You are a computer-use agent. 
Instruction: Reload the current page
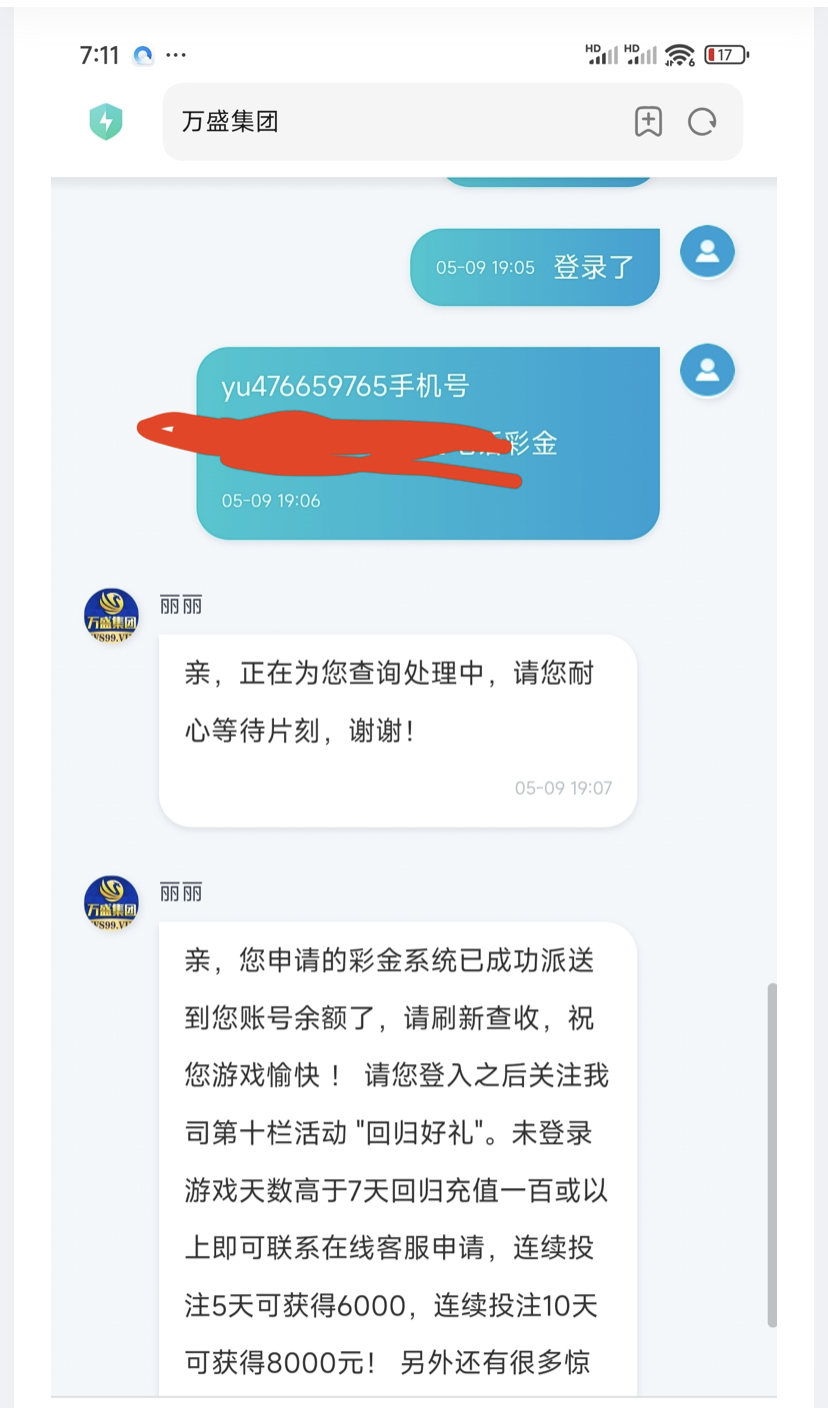click(x=702, y=122)
